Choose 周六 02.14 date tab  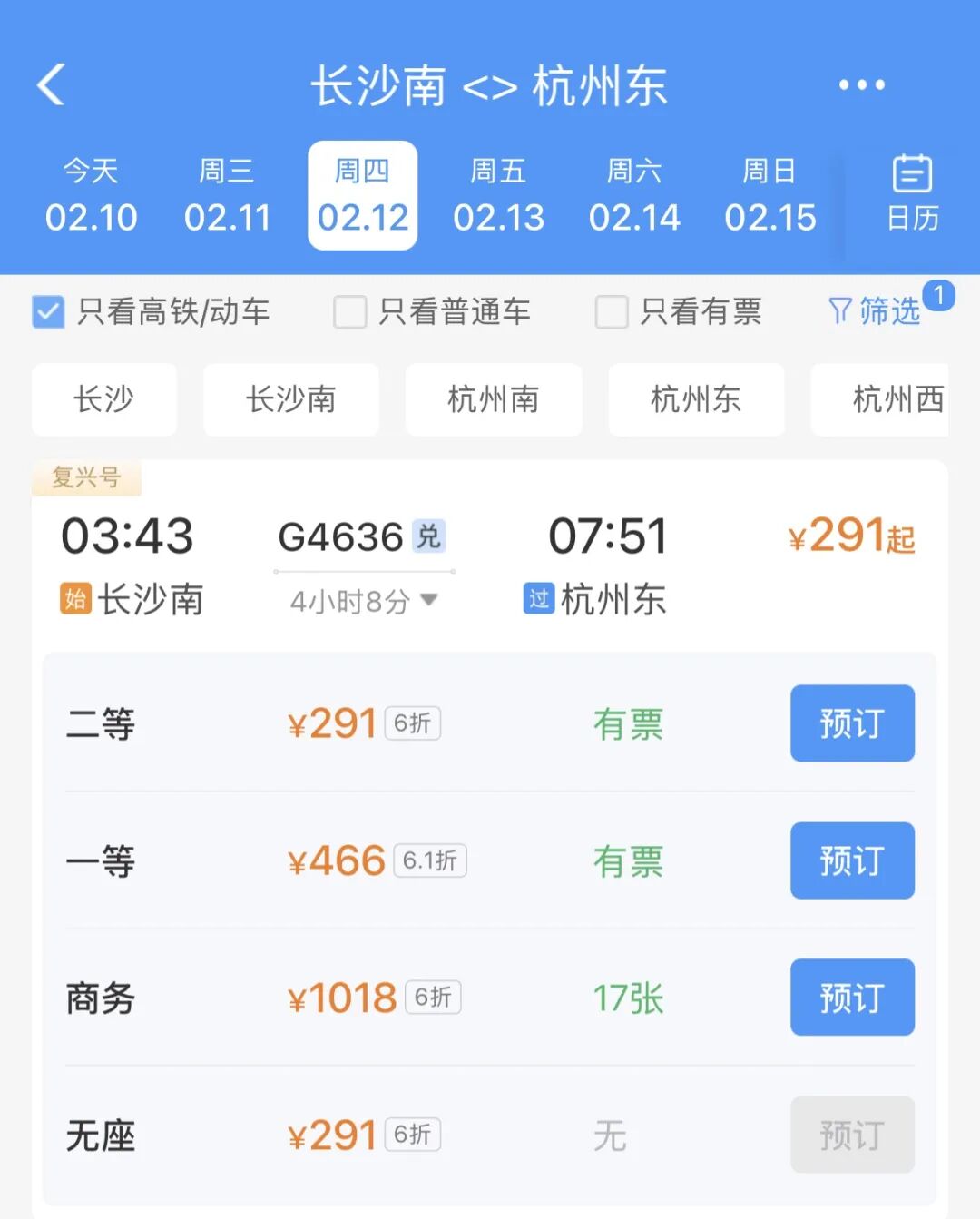634,196
